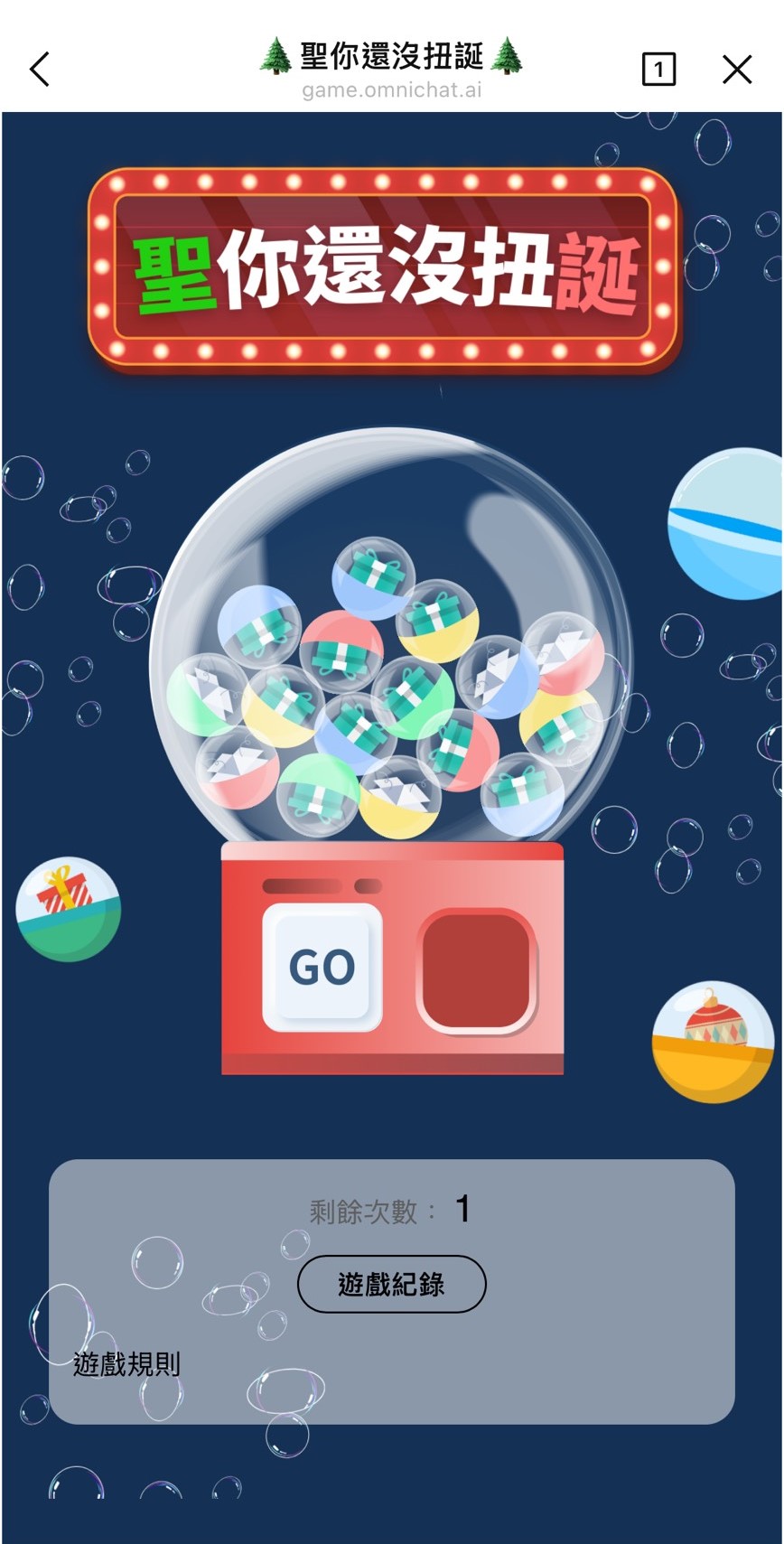View the 遊戲規則 game rules
Viewport: 784px width, 1544px height.
pyautogui.click(x=127, y=1363)
